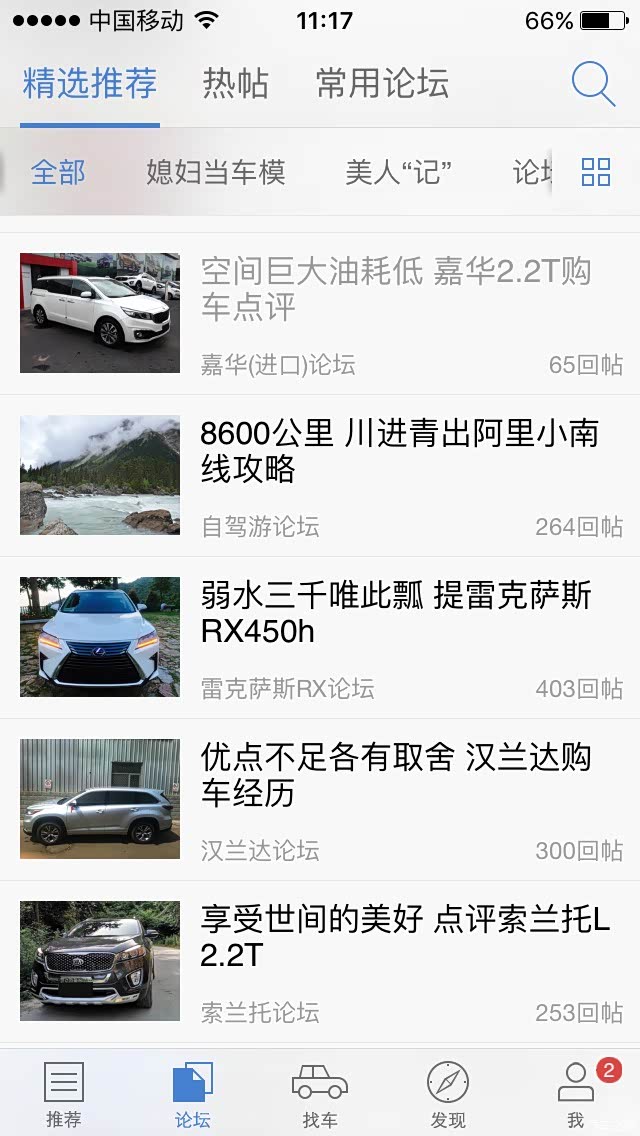This screenshot has width=640, height=1136.
Task: Switch to the 热帖 tab
Action: click(236, 84)
